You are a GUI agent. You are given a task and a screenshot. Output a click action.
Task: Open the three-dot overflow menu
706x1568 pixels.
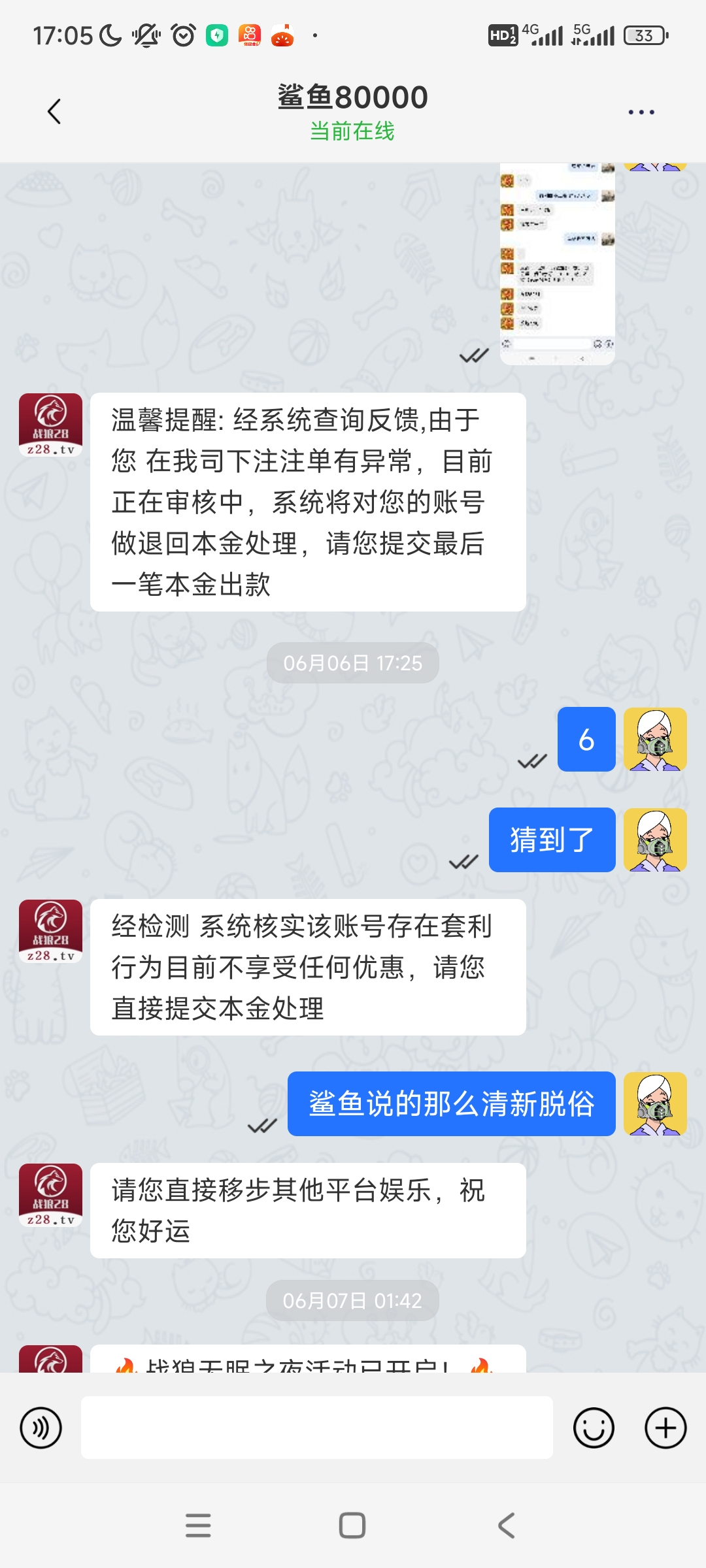(641, 112)
